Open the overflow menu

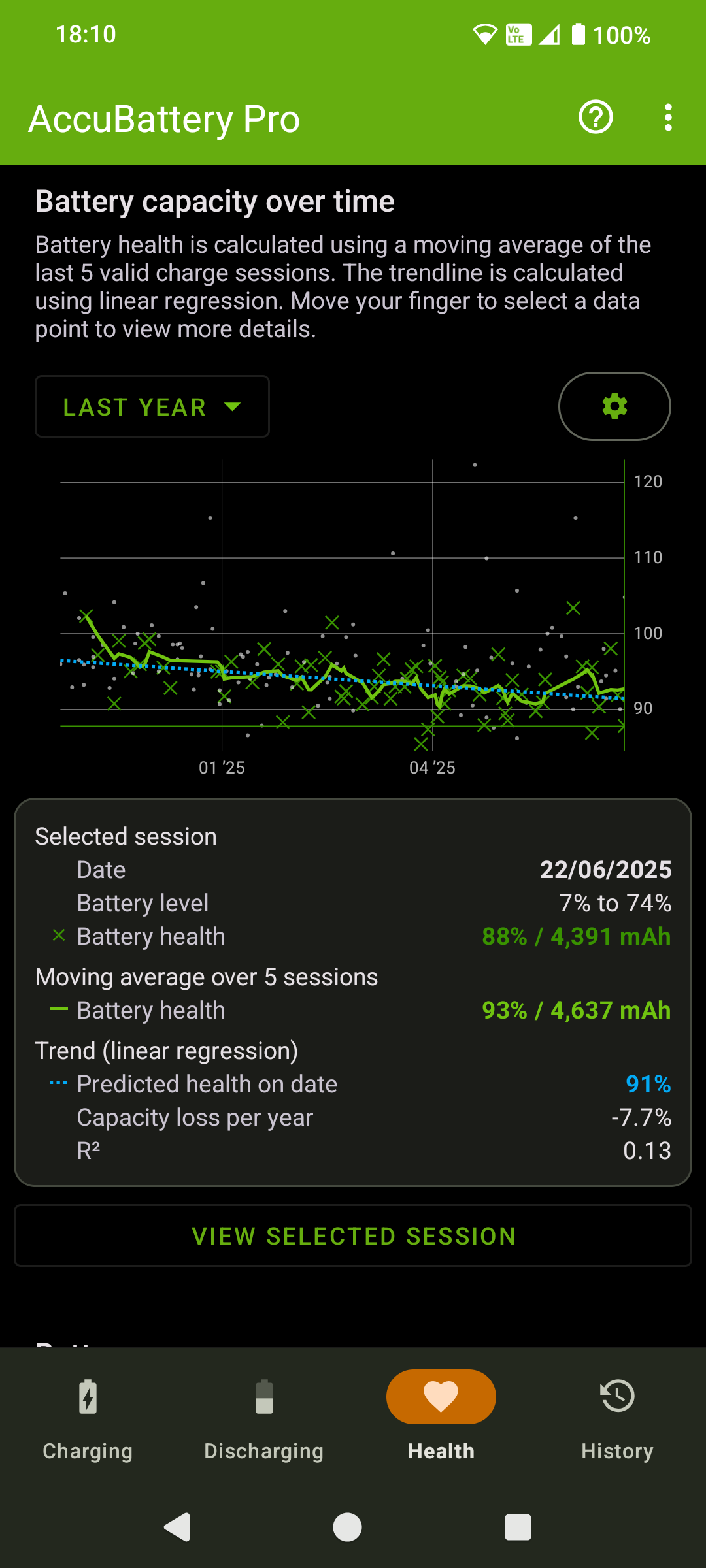(667, 118)
